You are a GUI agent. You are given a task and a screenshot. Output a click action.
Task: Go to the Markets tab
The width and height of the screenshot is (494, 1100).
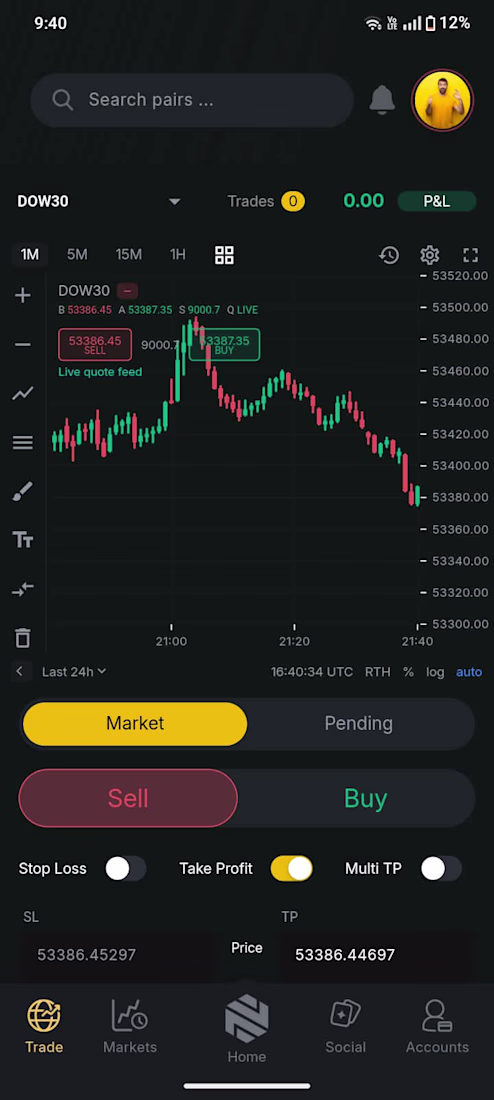click(130, 1027)
